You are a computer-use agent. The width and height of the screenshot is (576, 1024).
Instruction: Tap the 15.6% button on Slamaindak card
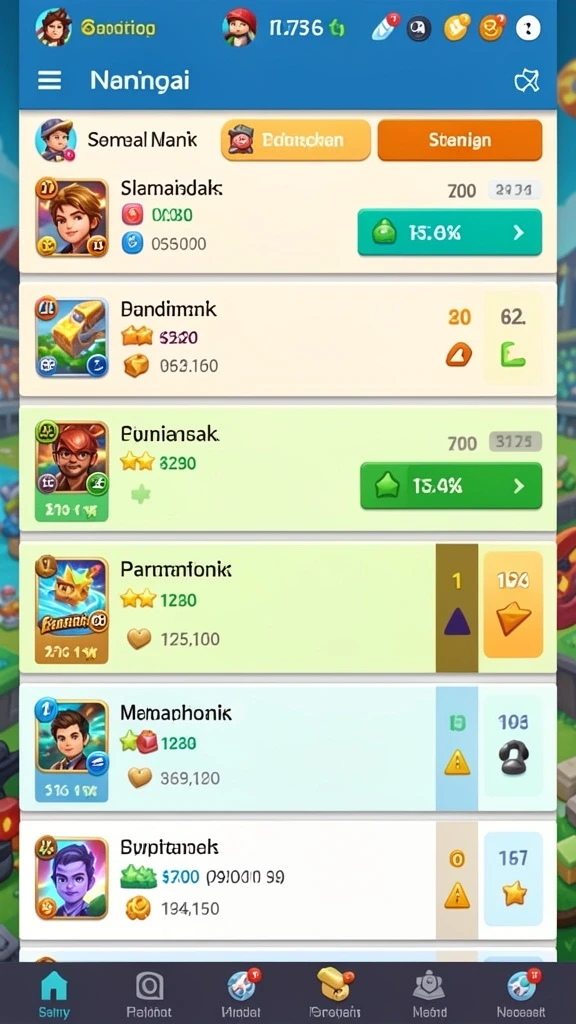coord(449,232)
